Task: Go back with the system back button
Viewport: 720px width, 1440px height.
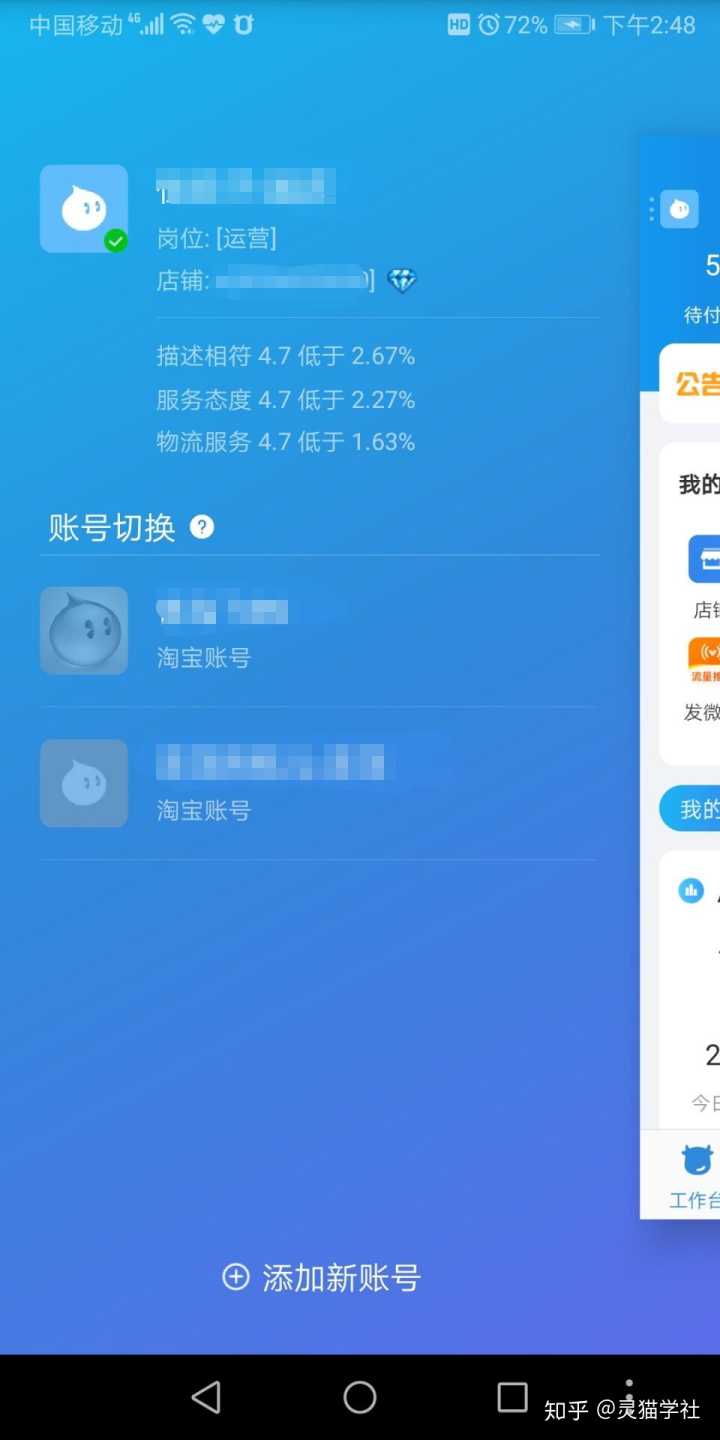Action: (x=206, y=1397)
